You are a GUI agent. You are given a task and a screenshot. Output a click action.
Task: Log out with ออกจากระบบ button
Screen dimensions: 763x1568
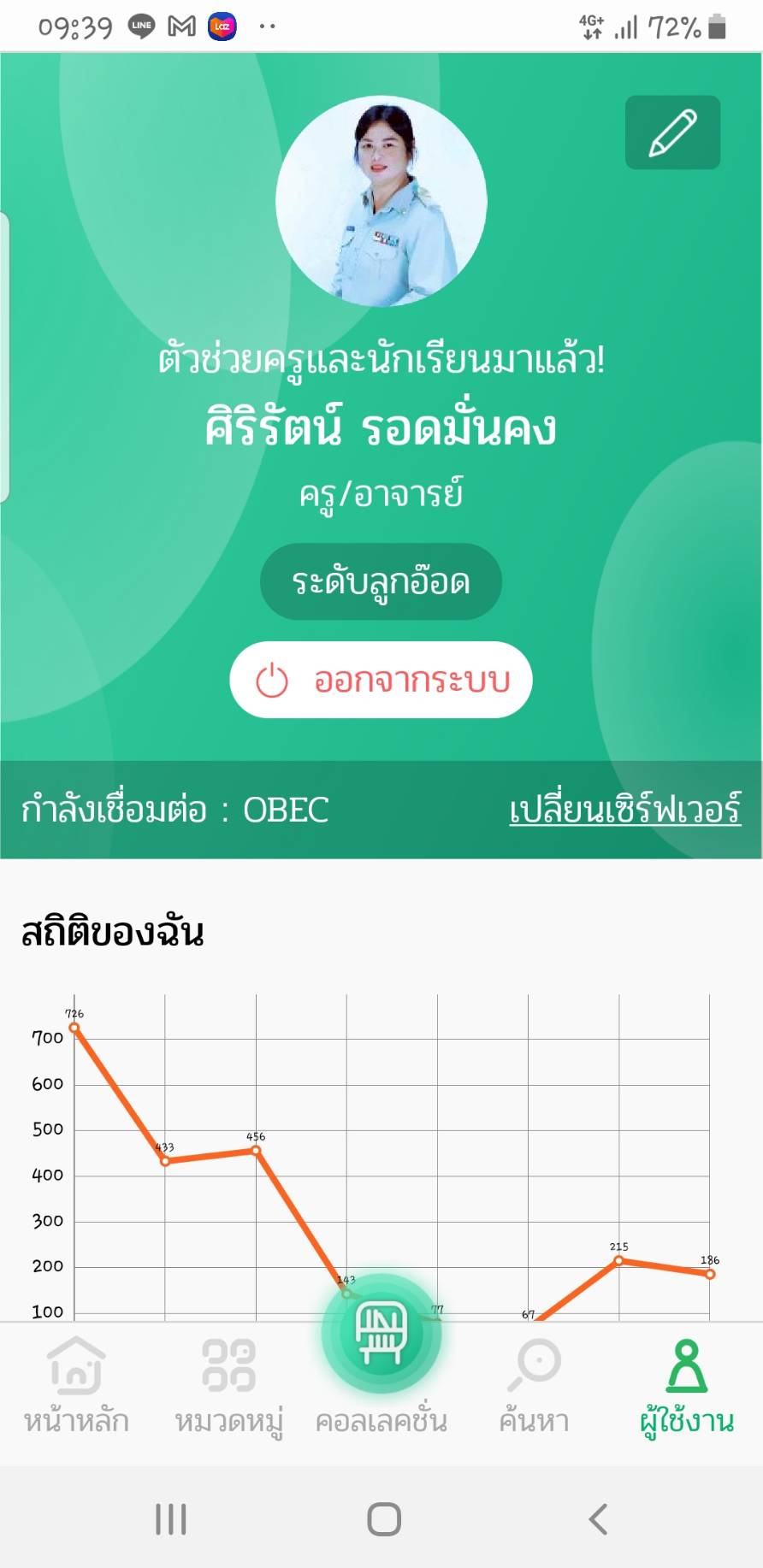coord(381,680)
